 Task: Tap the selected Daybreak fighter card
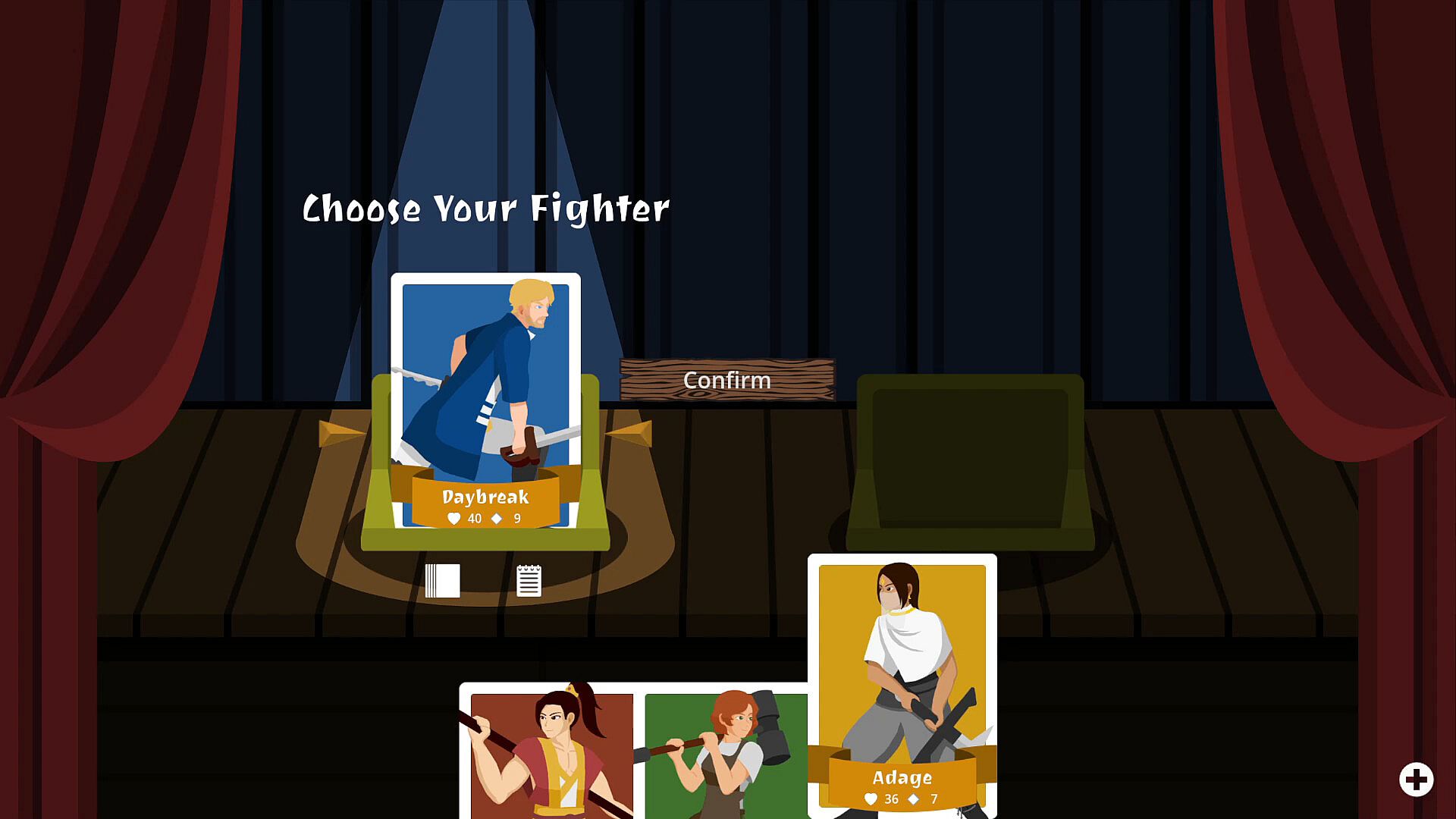click(x=485, y=394)
